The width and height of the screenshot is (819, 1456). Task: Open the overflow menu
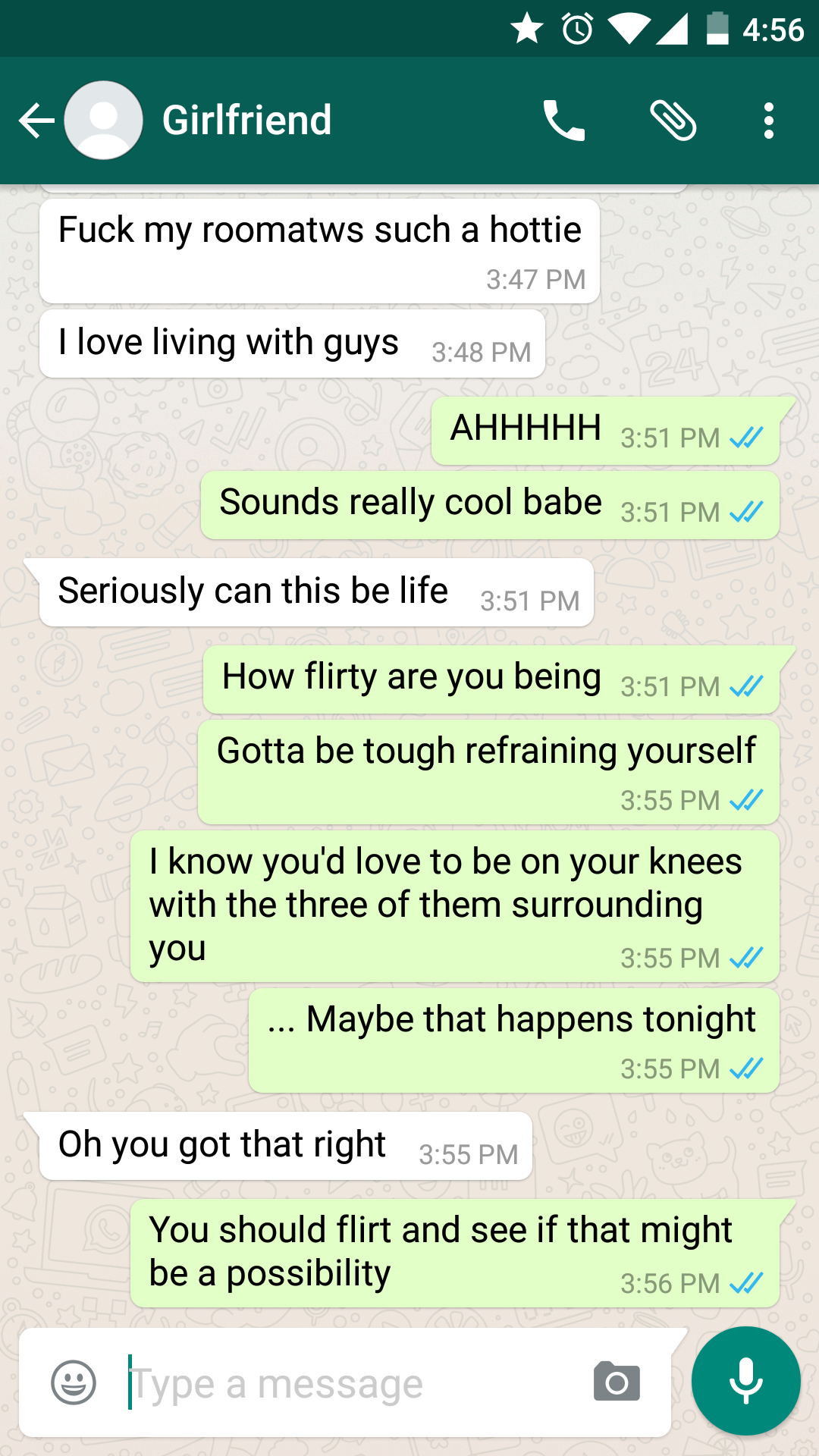pyautogui.click(x=769, y=121)
